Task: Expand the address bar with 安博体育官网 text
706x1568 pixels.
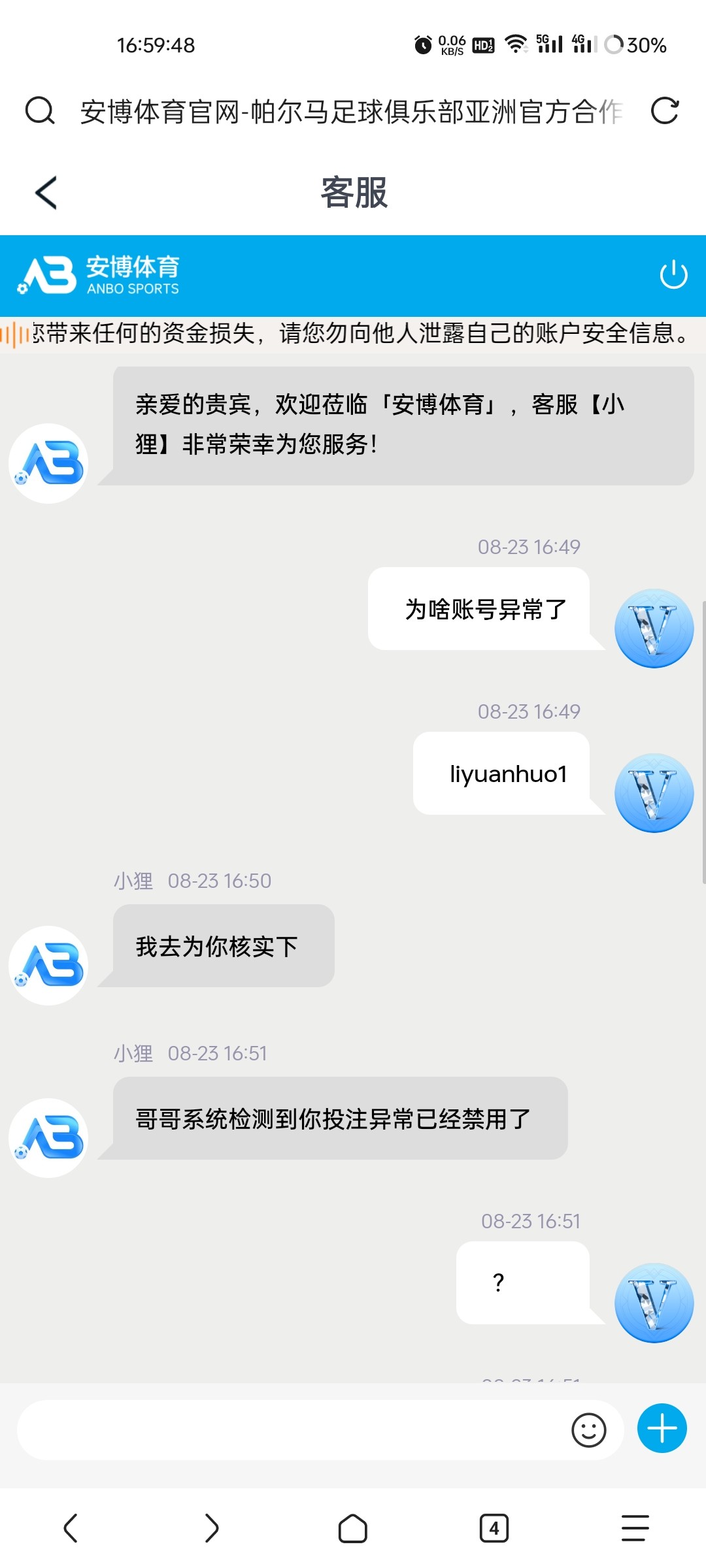Action: click(346, 110)
